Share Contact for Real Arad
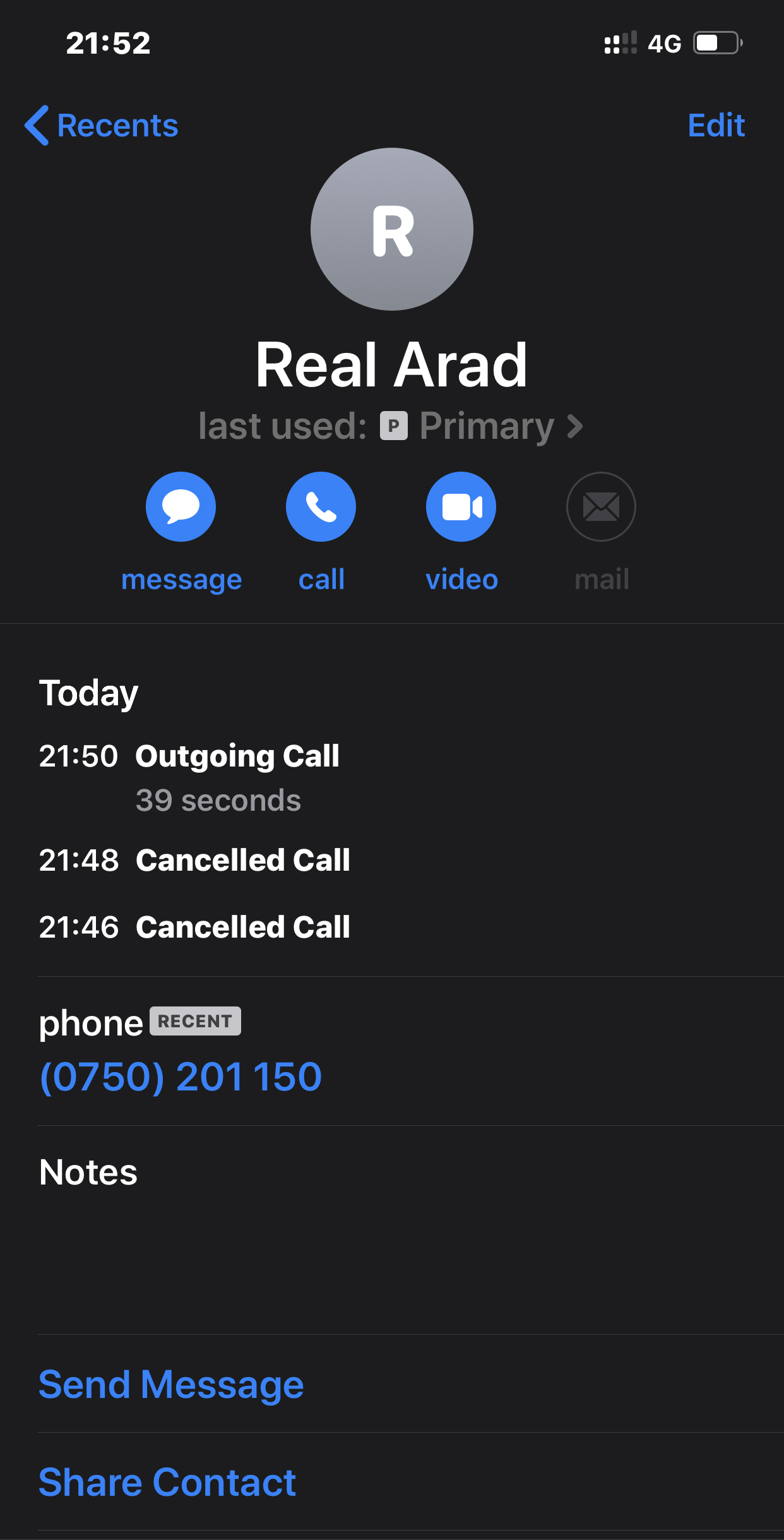The width and height of the screenshot is (784, 1540). coord(411,1482)
